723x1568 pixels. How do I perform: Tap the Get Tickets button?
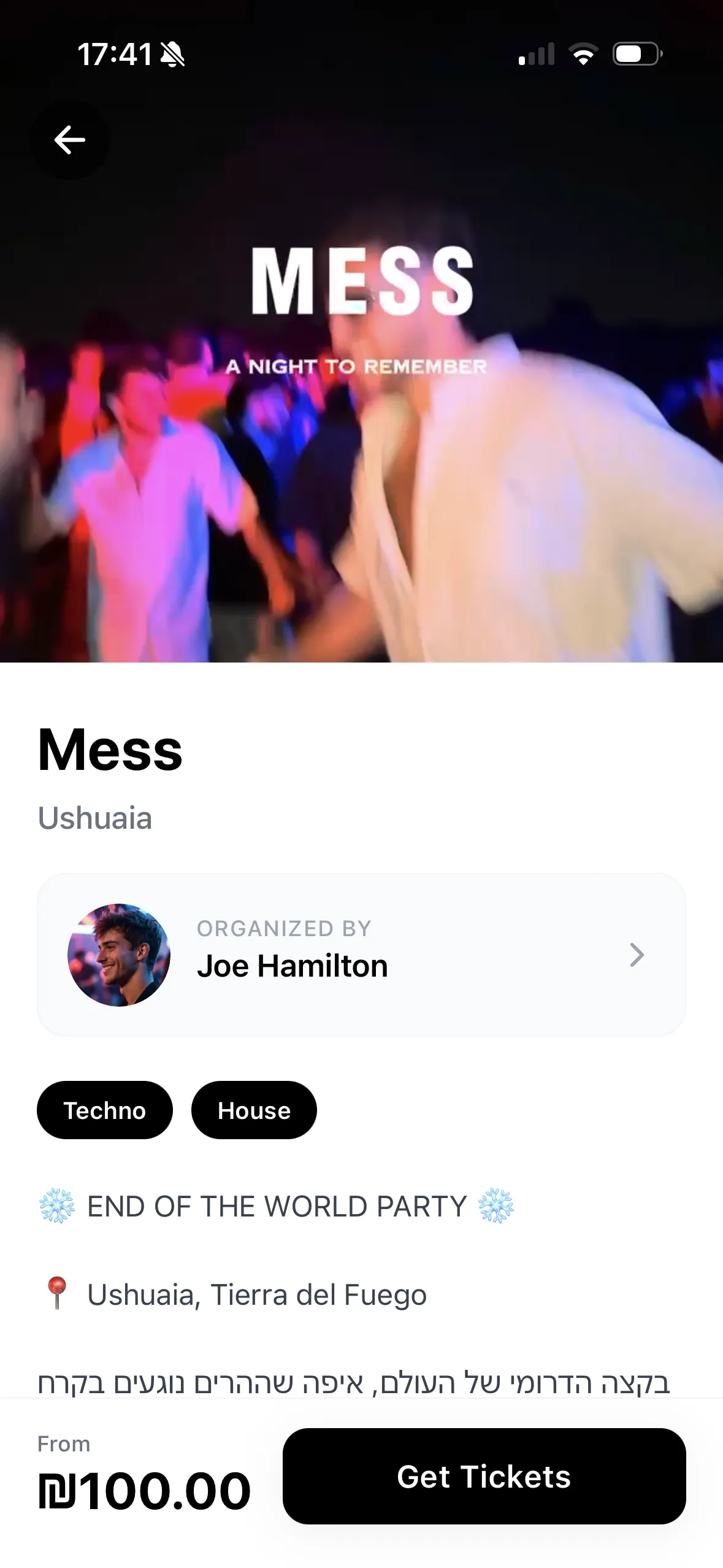pos(483,1476)
